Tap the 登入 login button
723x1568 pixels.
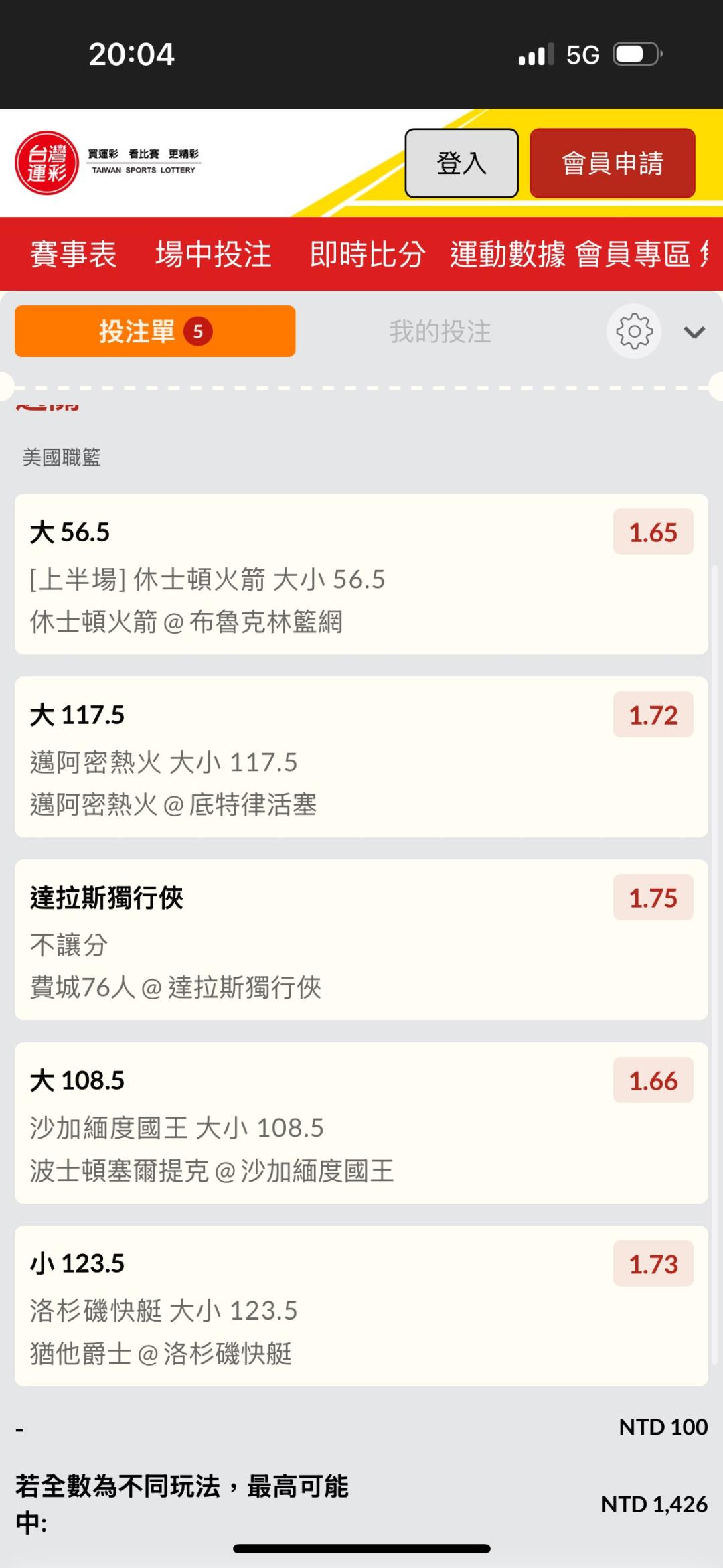click(x=461, y=163)
